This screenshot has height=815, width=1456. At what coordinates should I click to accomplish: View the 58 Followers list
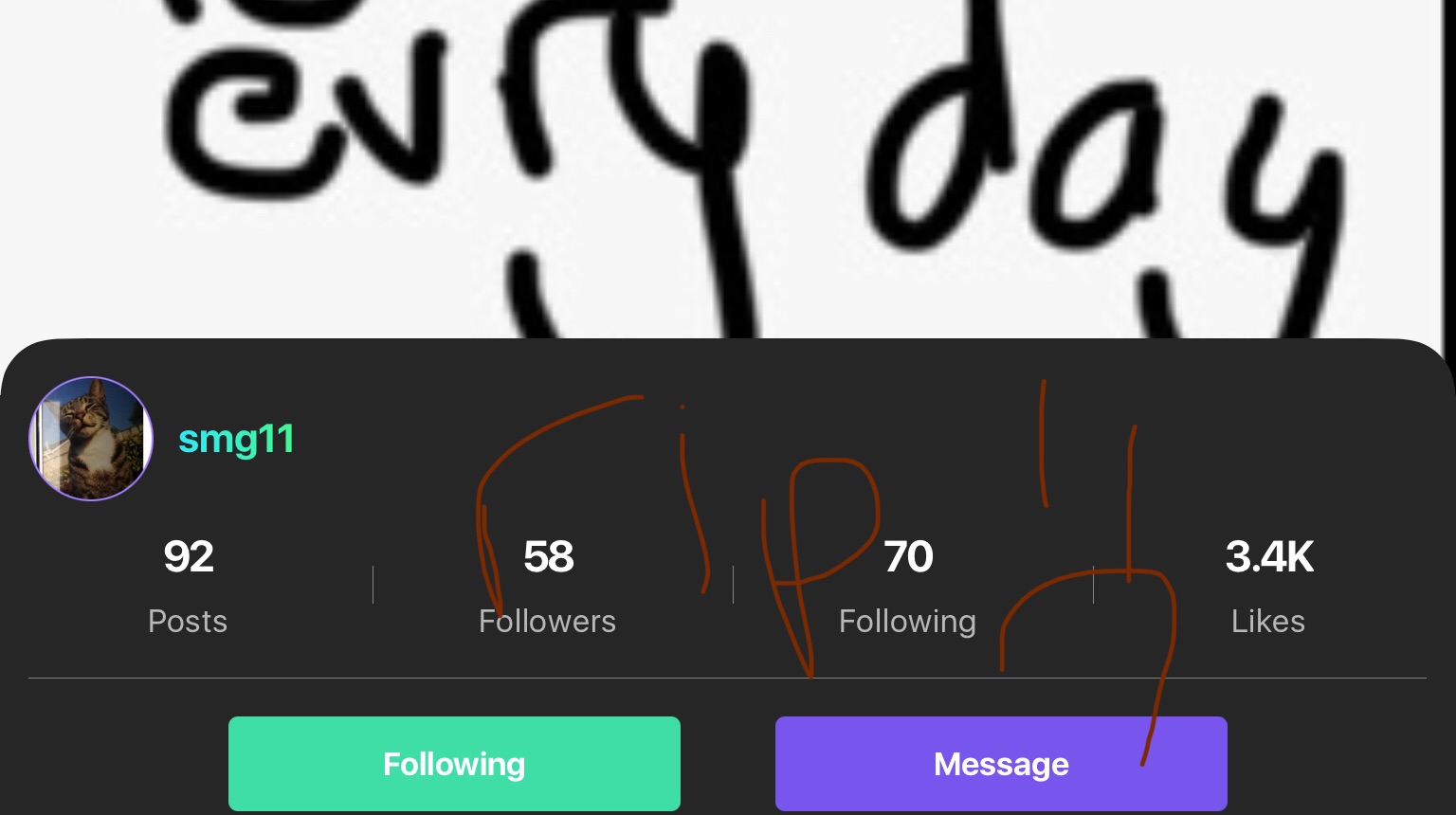point(548,585)
